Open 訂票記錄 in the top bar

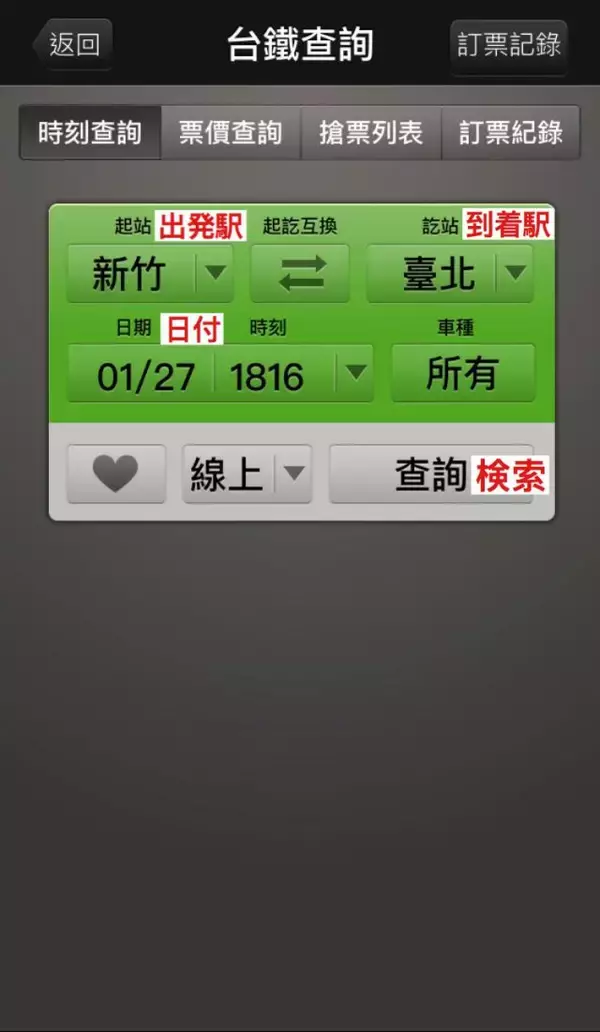click(509, 45)
